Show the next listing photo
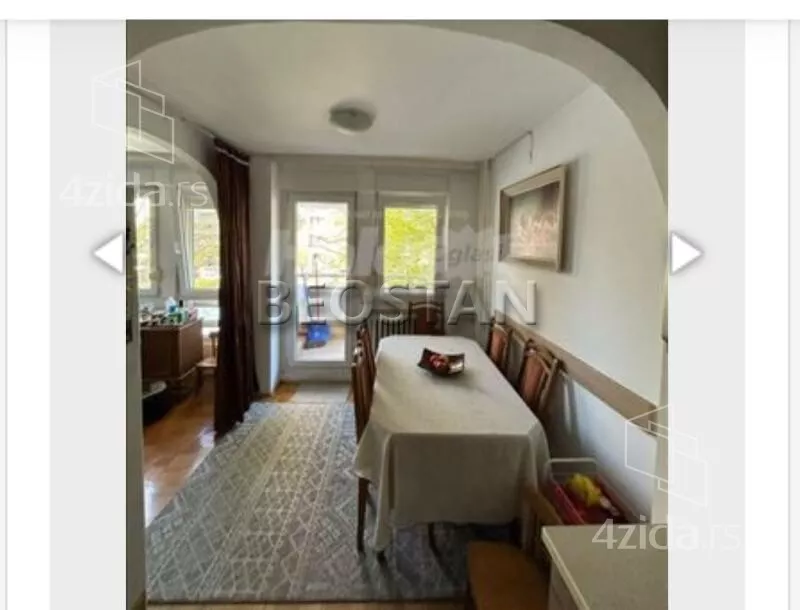Viewport: 800px width, 610px height. 686,253
